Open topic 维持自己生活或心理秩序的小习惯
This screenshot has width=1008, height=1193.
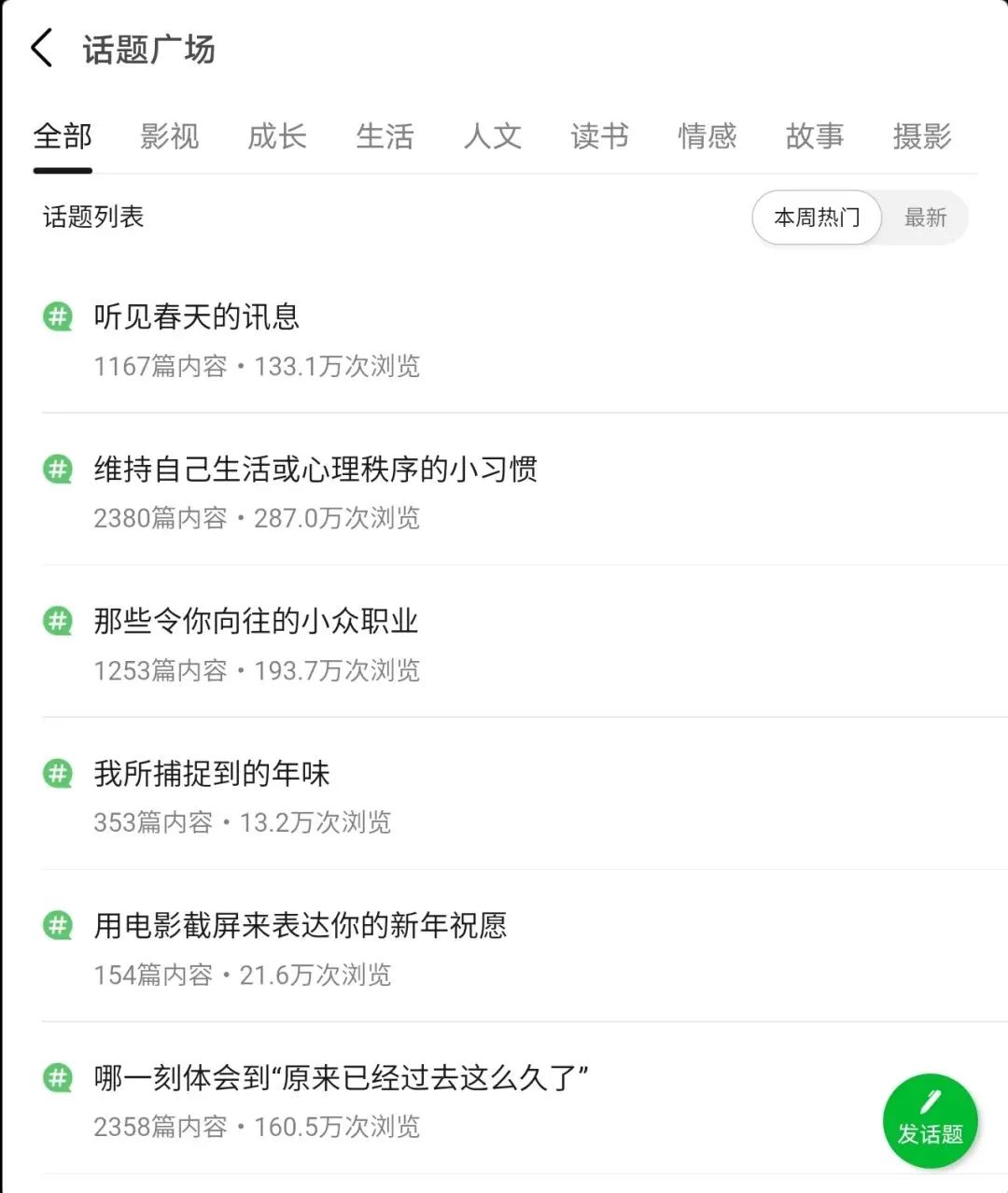[315, 470]
